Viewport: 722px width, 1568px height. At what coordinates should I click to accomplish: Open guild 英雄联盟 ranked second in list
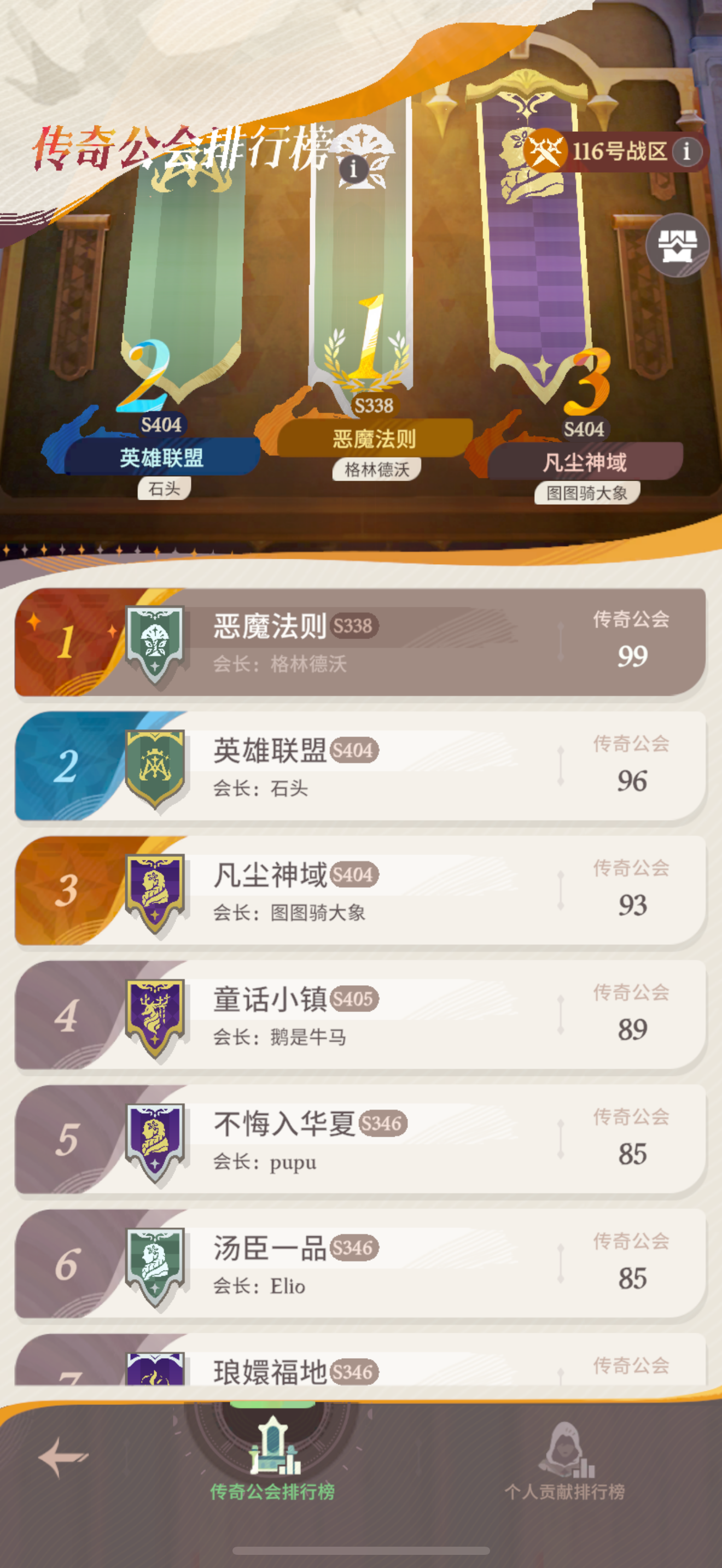point(360,767)
